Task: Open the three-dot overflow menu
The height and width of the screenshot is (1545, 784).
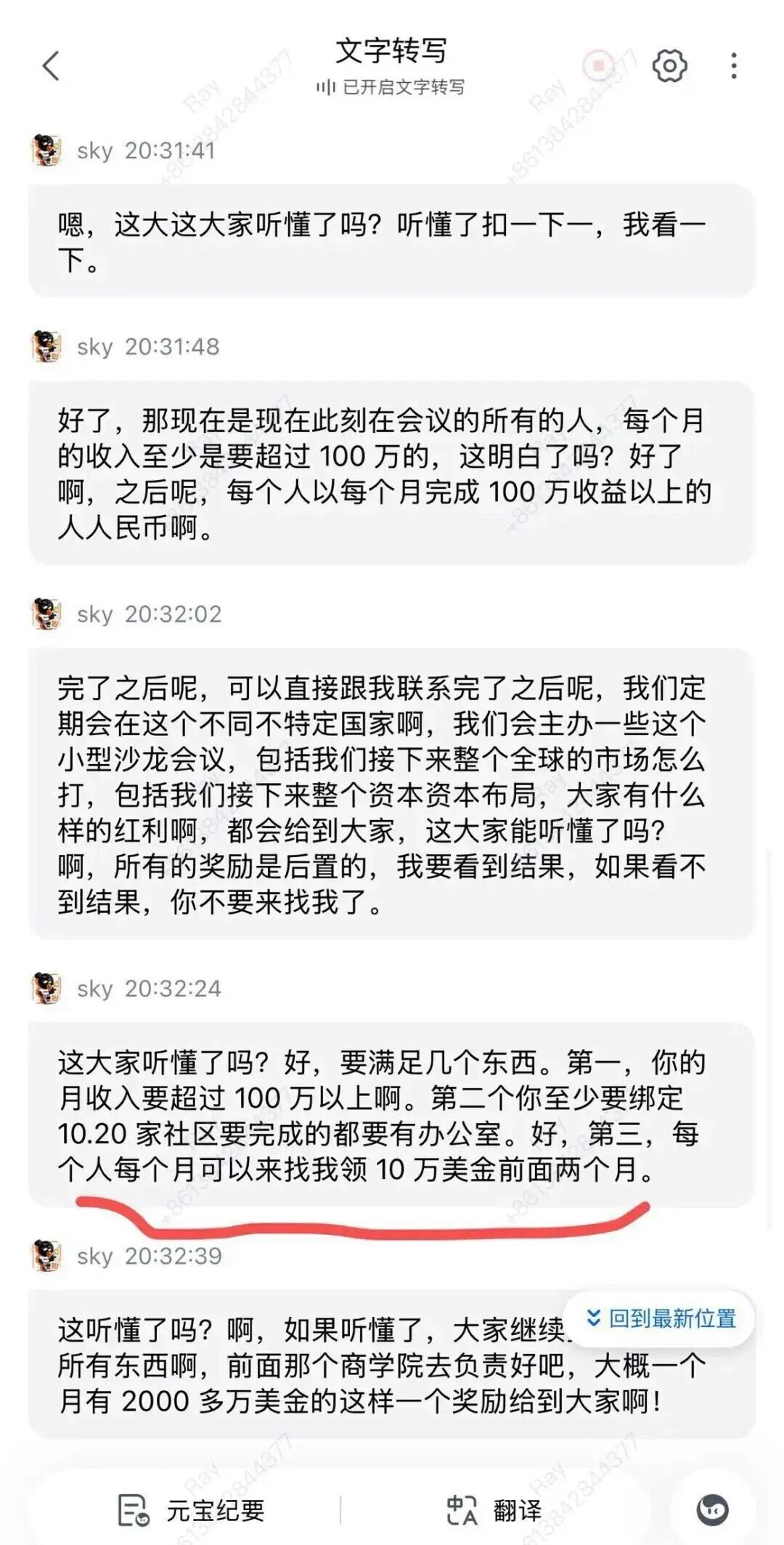Action: 734,66
